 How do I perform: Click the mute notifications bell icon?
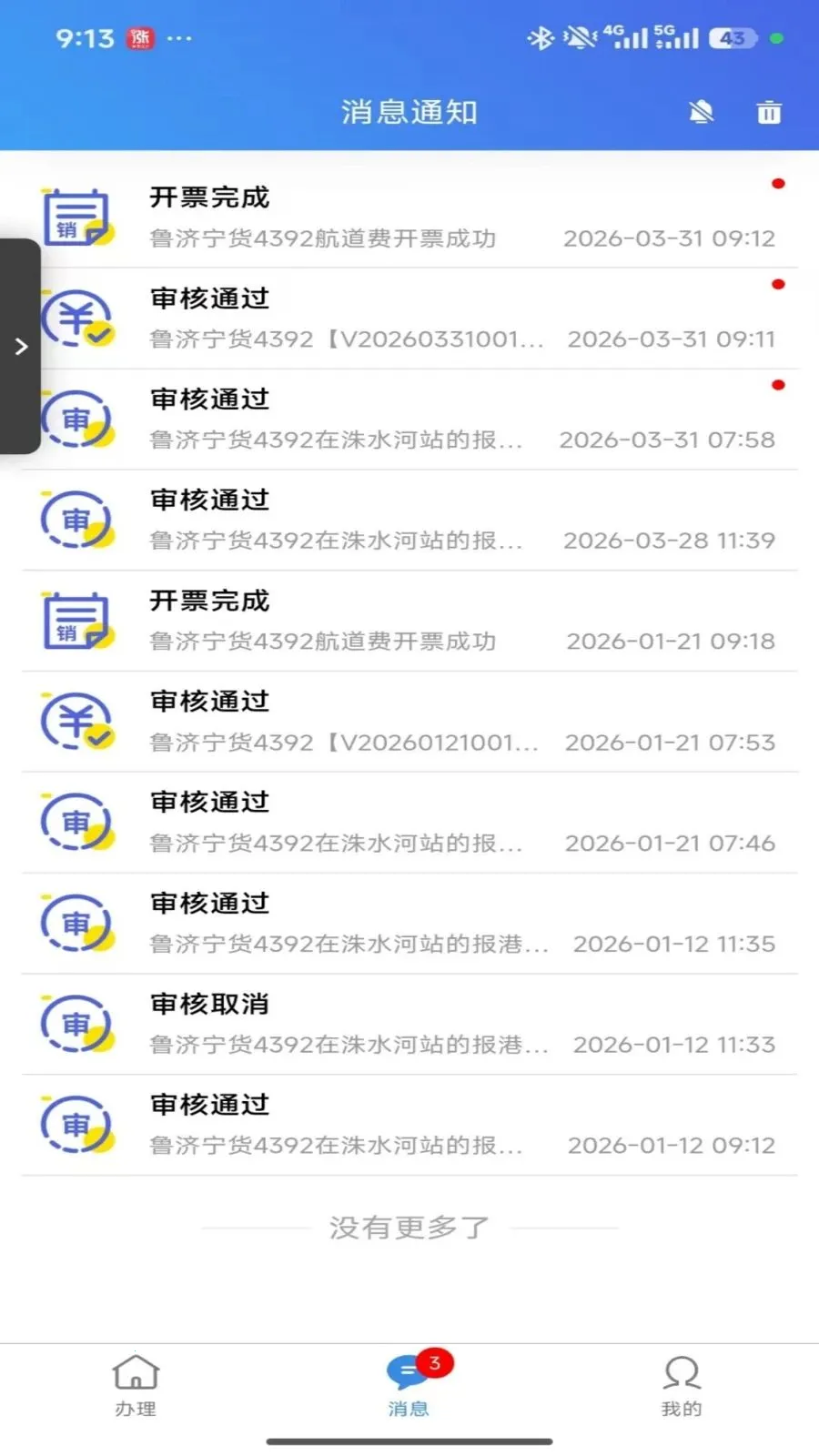coord(701,113)
